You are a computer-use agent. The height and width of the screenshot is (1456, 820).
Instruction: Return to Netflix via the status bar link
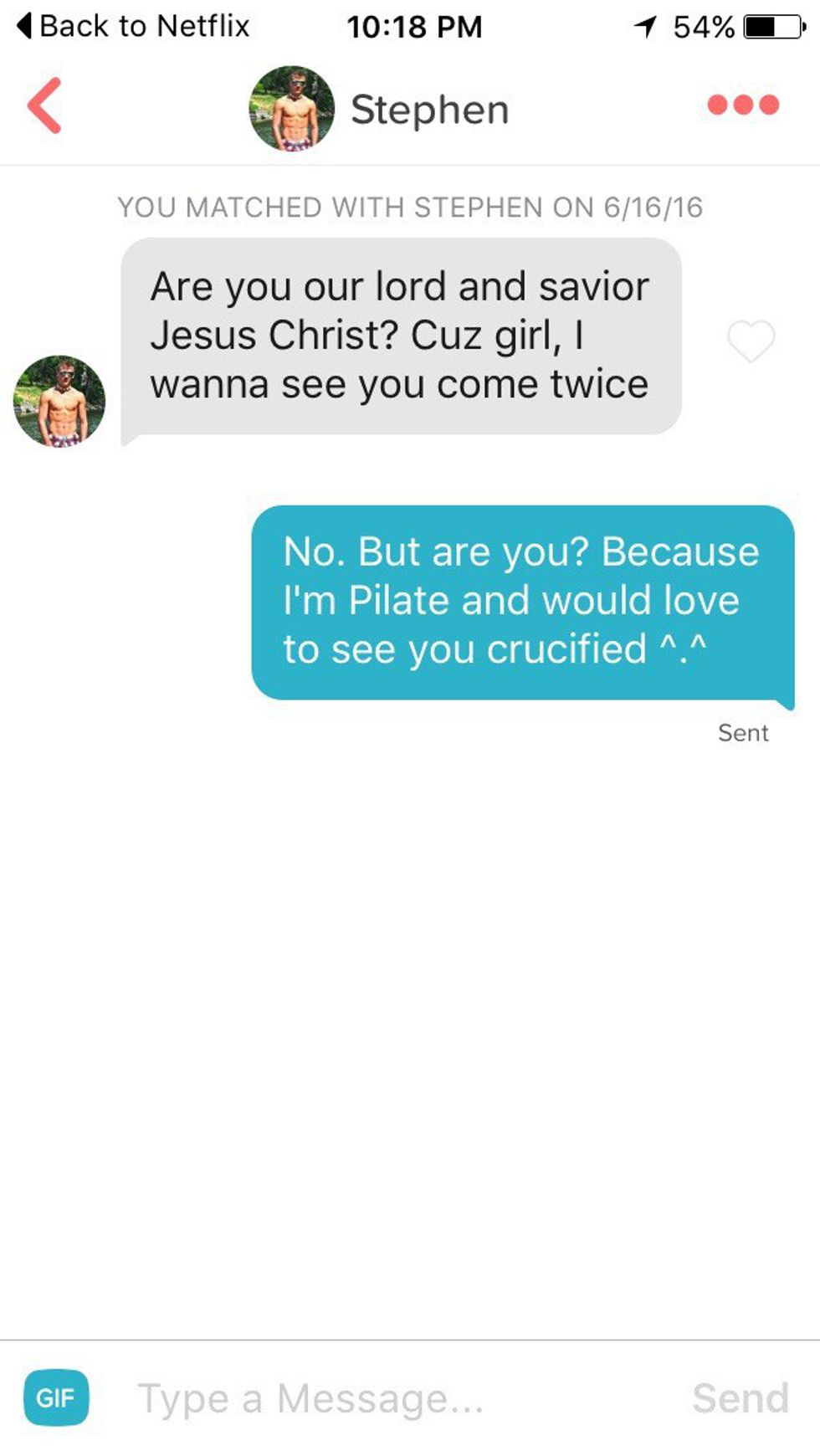point(134,27)
